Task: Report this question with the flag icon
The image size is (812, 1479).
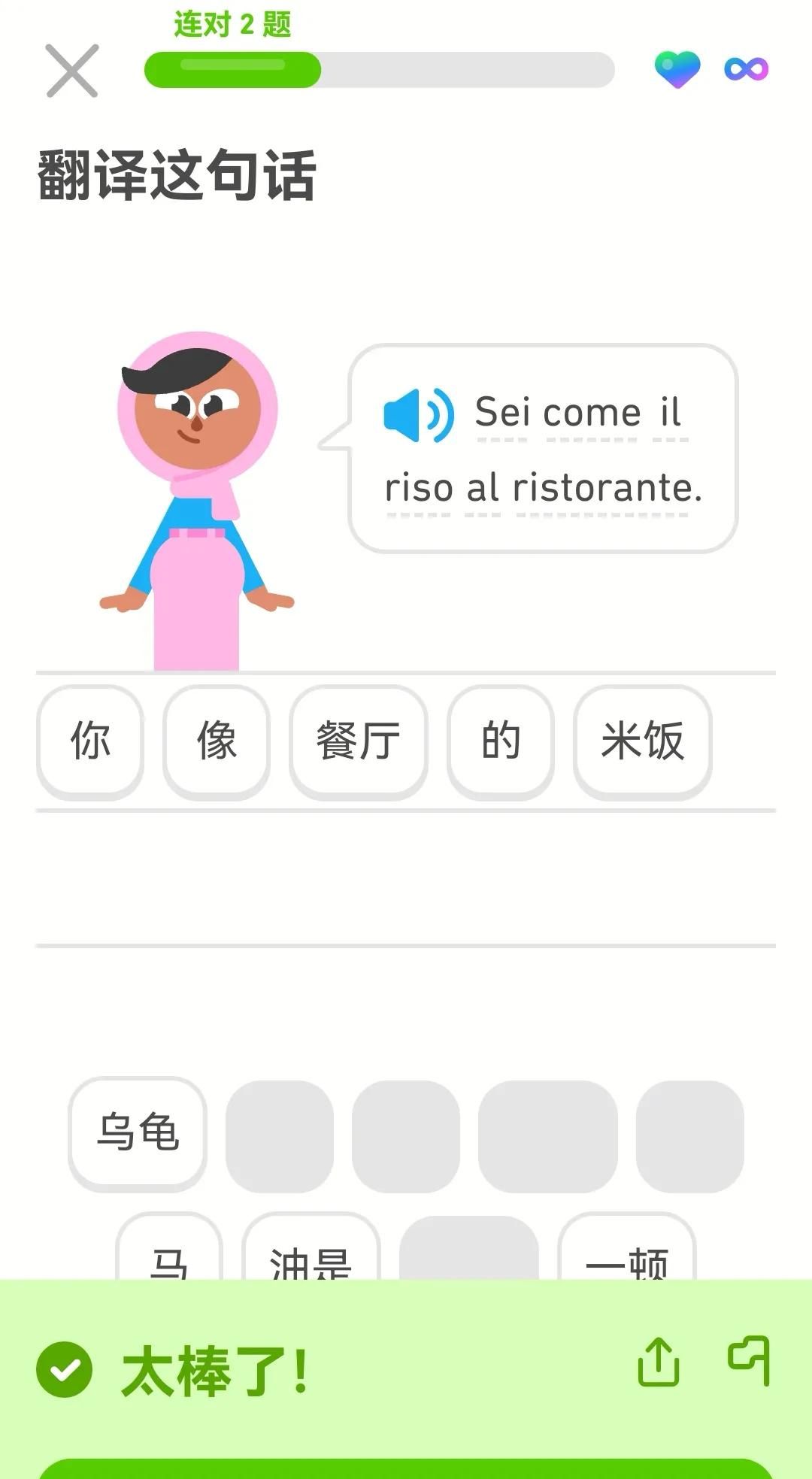Action: point(750,1359)
